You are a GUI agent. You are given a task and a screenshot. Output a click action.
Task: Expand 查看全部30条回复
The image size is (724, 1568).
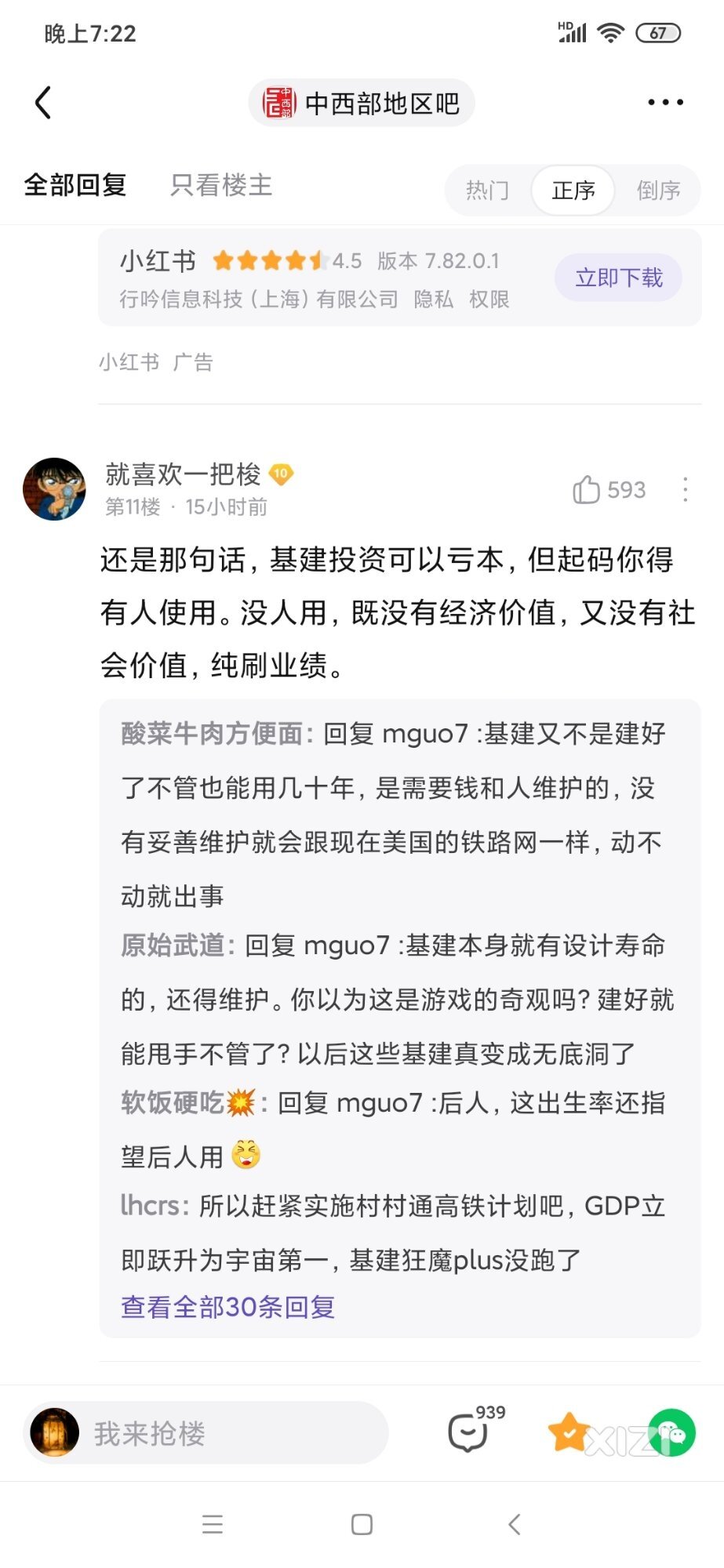click(x=228, y=1307)
